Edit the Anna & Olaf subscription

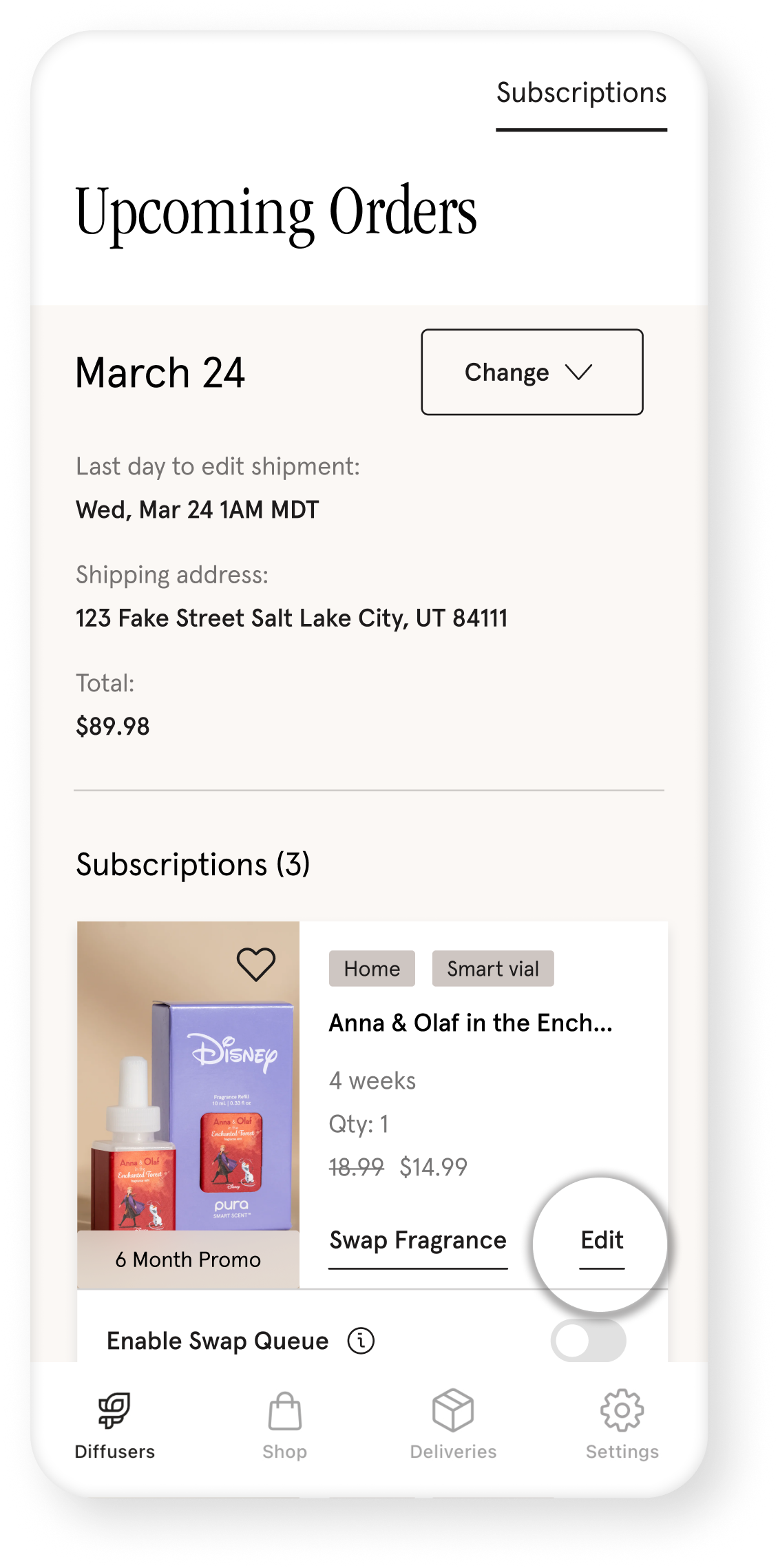pyautogui.click(x=602, y=1241)
